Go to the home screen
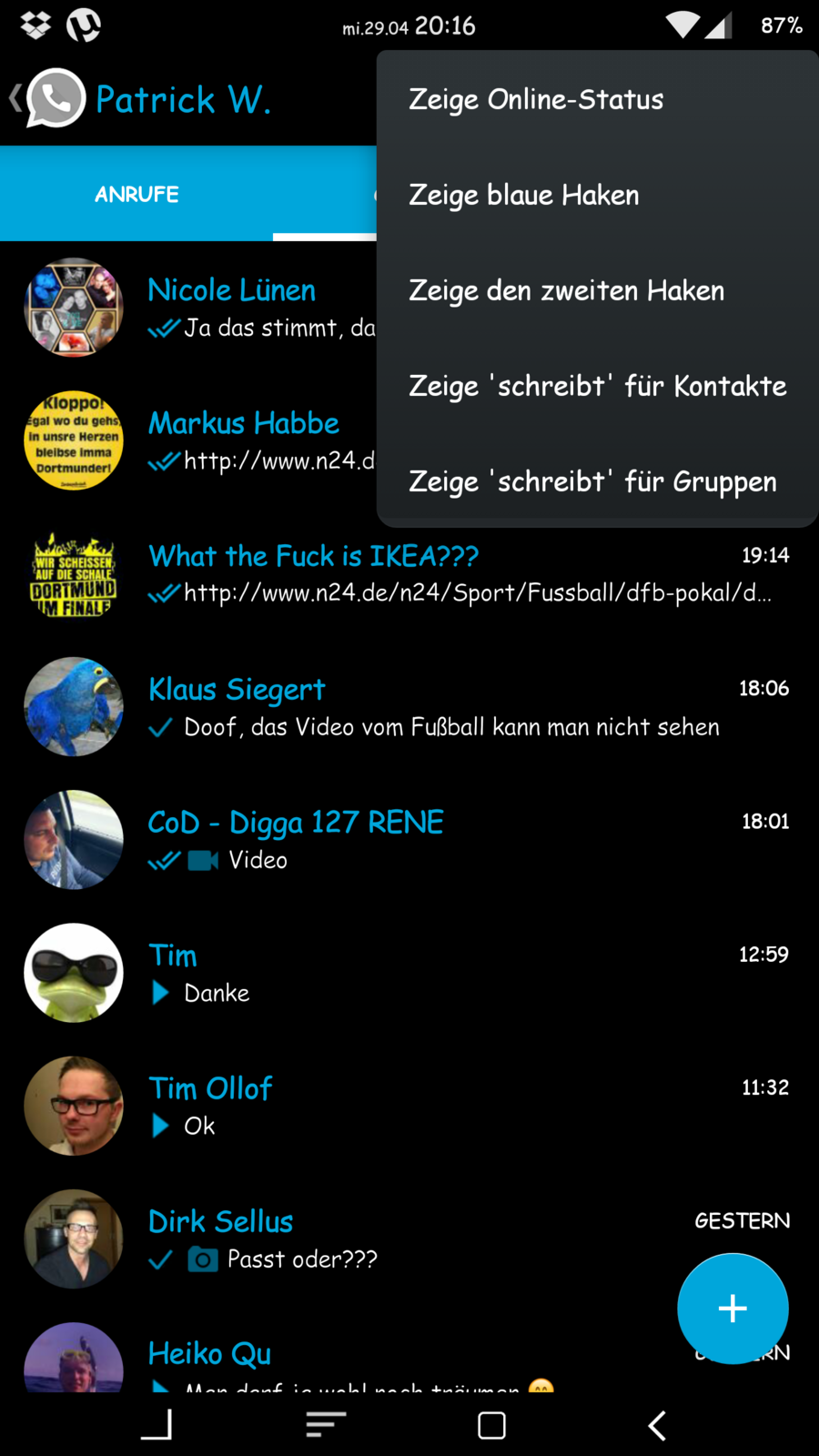Screen dimensions: 819x1456 [491, 1425]
